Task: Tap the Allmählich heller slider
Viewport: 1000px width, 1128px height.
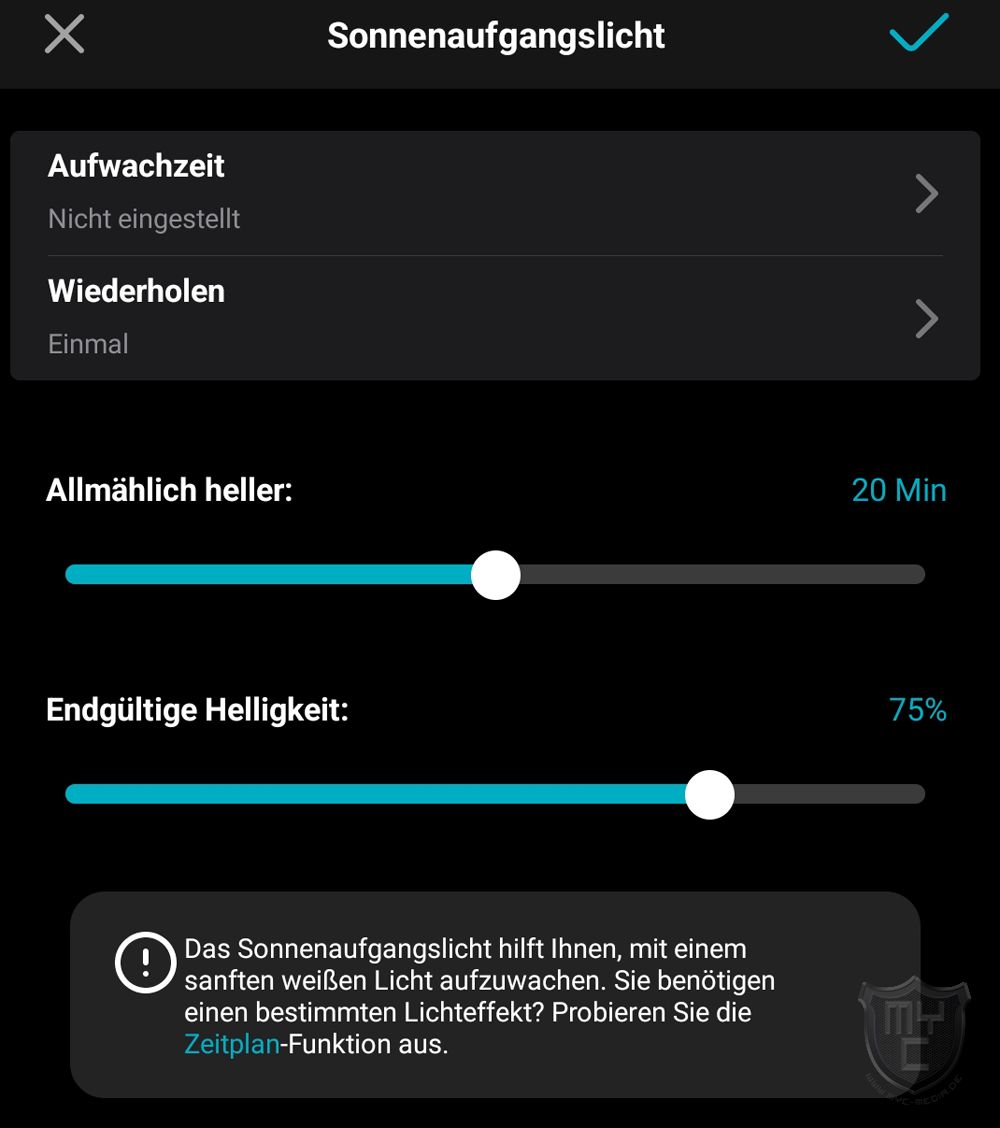Action: coord(495,575)
